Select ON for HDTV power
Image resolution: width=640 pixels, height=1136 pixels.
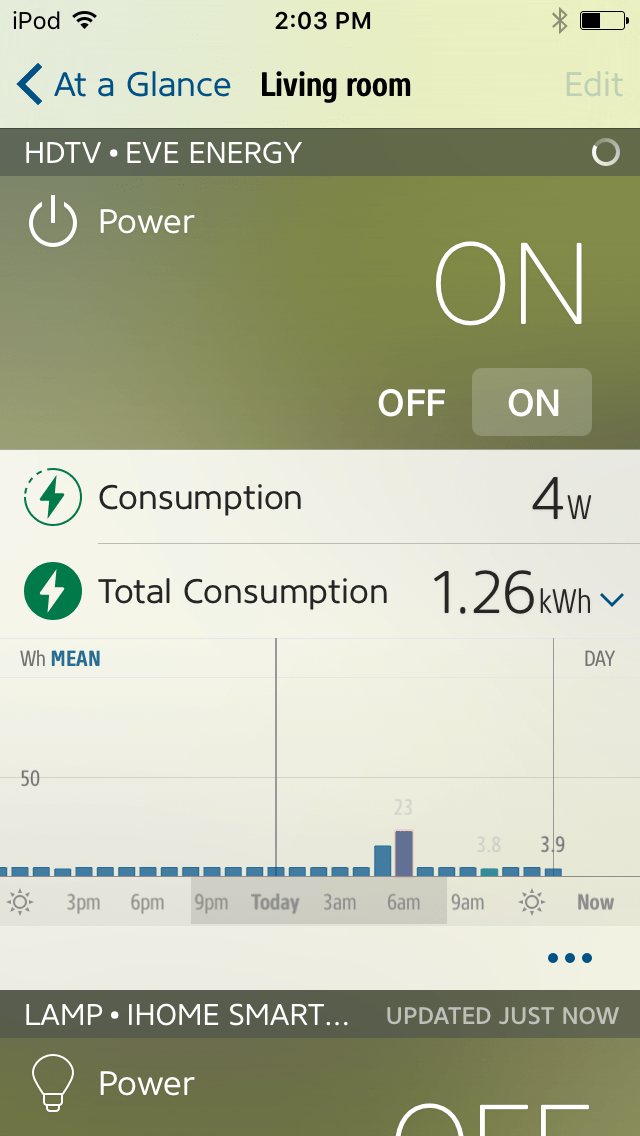pos(532,402)
